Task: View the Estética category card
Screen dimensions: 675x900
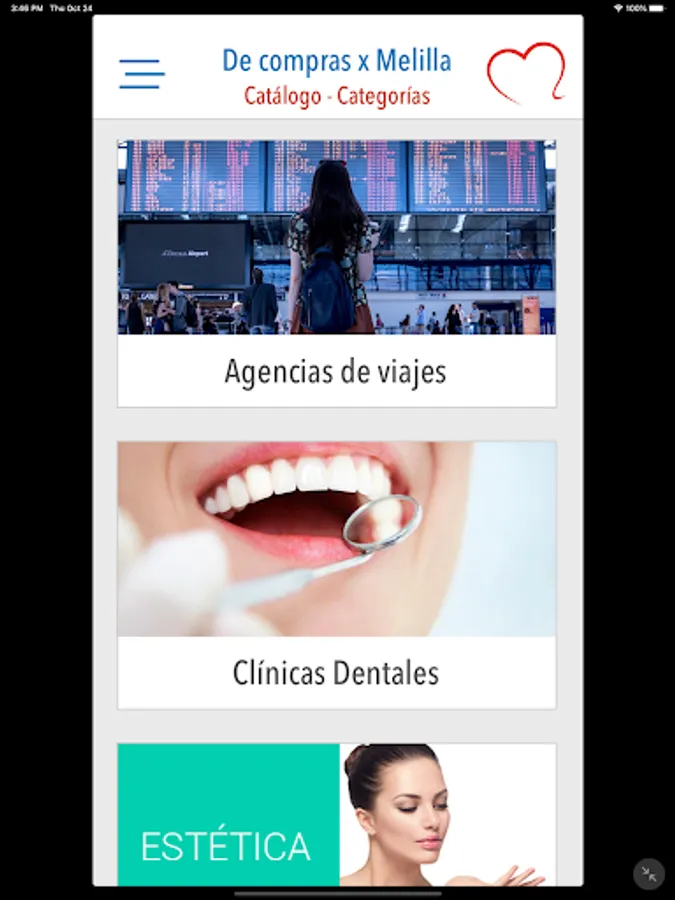Action: [336, 815]
